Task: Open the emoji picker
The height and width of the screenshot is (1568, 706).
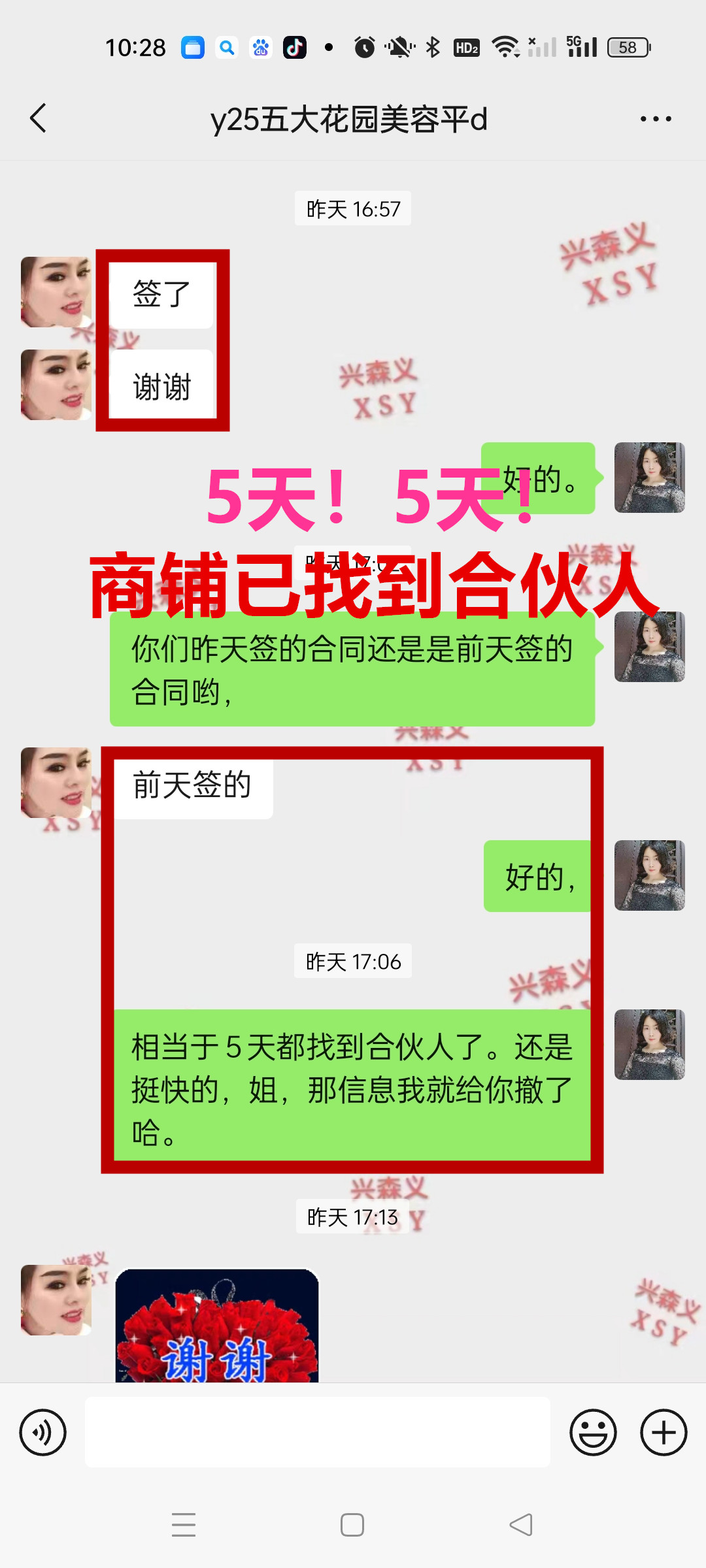Action: [593, 1433]
